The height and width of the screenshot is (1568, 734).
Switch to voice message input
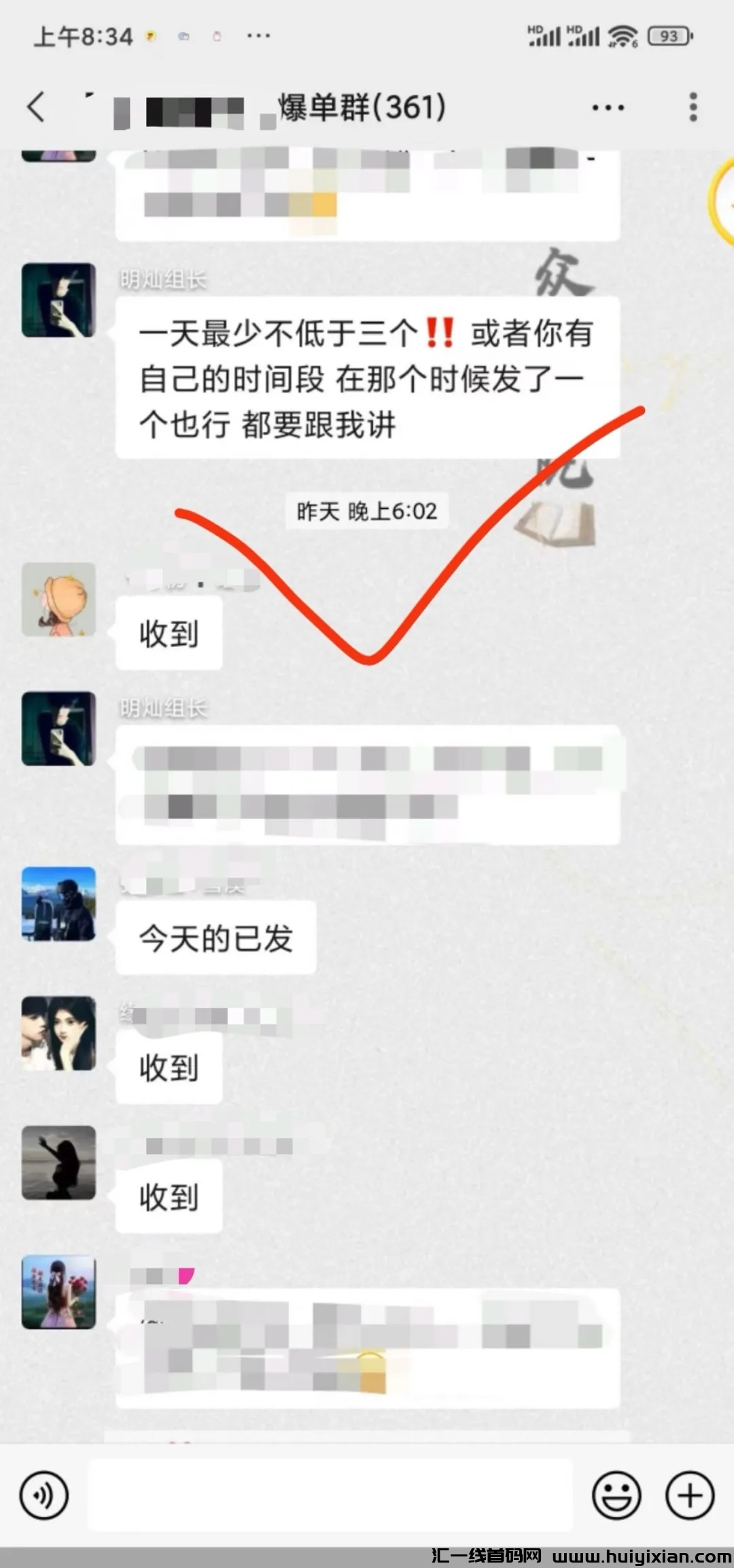click(44, 1495)
